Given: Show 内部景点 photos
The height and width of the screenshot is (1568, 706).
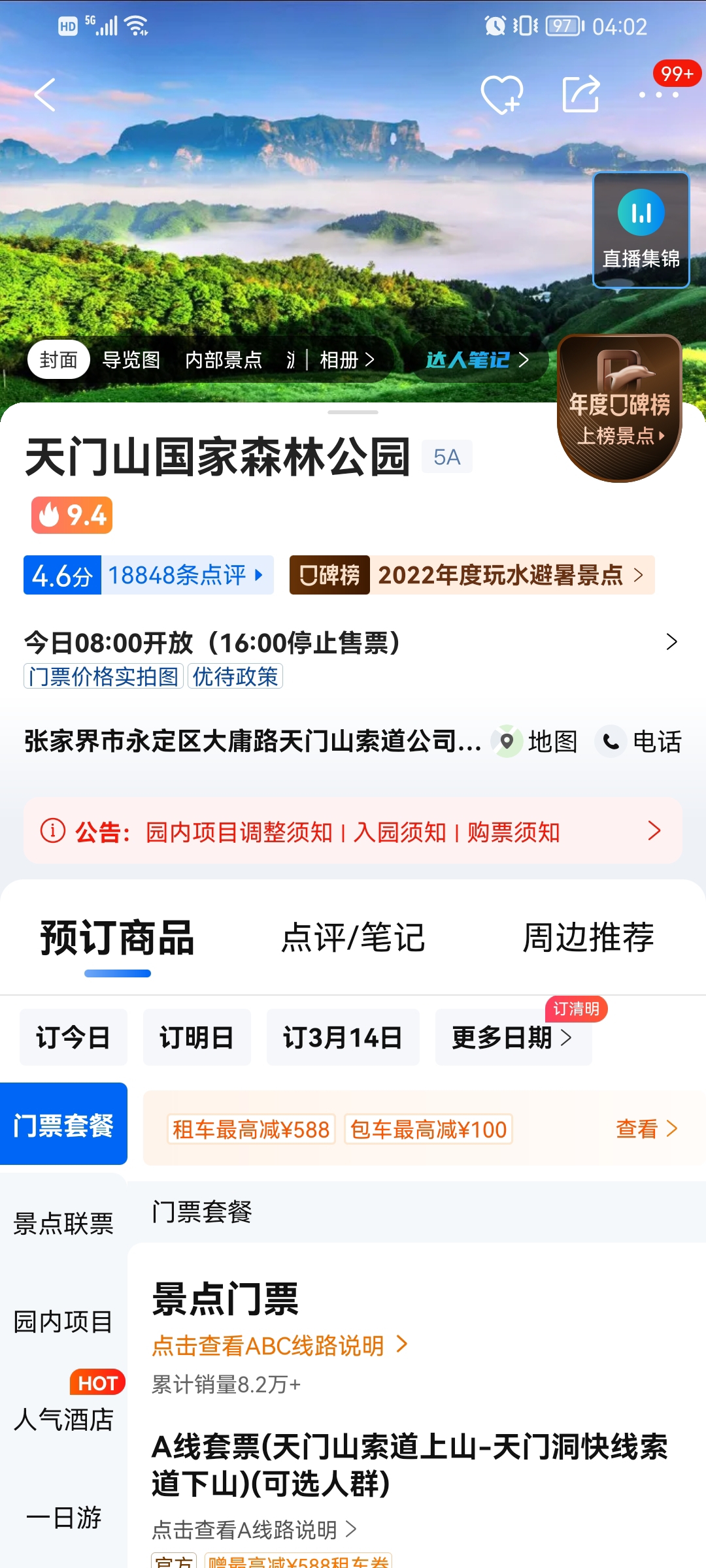Looking at the screenshot, I should point(224,360).
